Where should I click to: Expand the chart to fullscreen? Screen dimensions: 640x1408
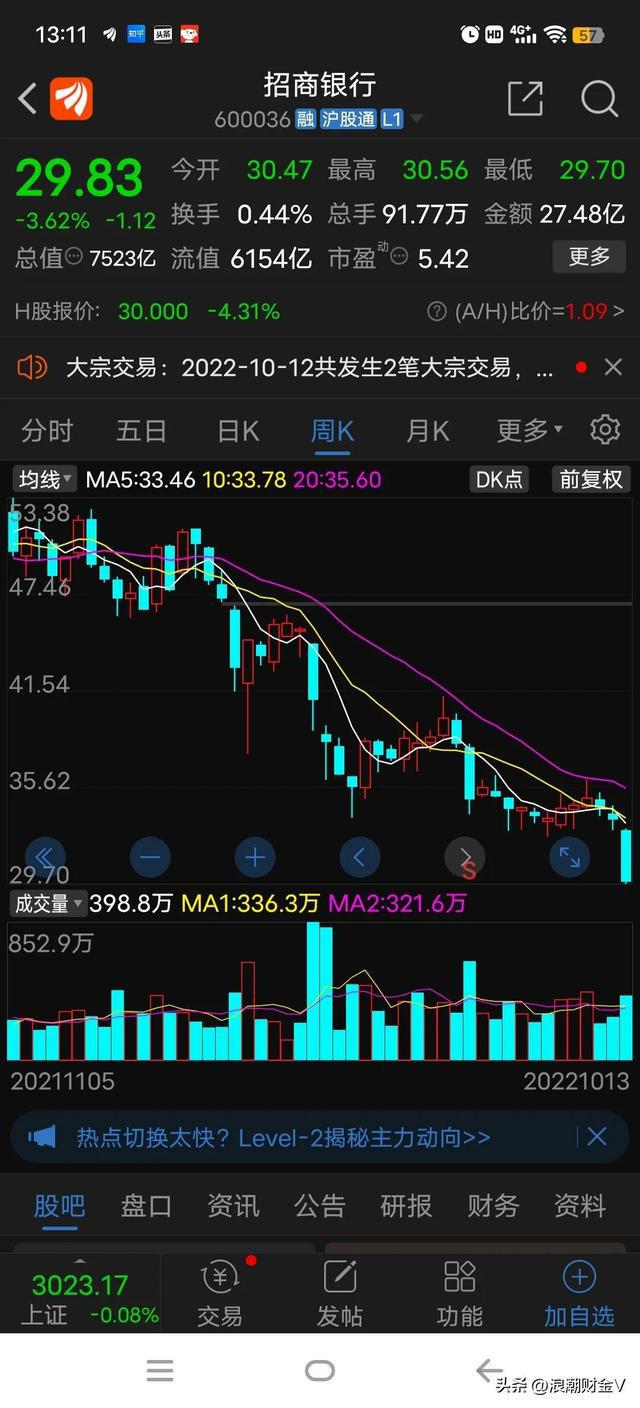(569, 857)
